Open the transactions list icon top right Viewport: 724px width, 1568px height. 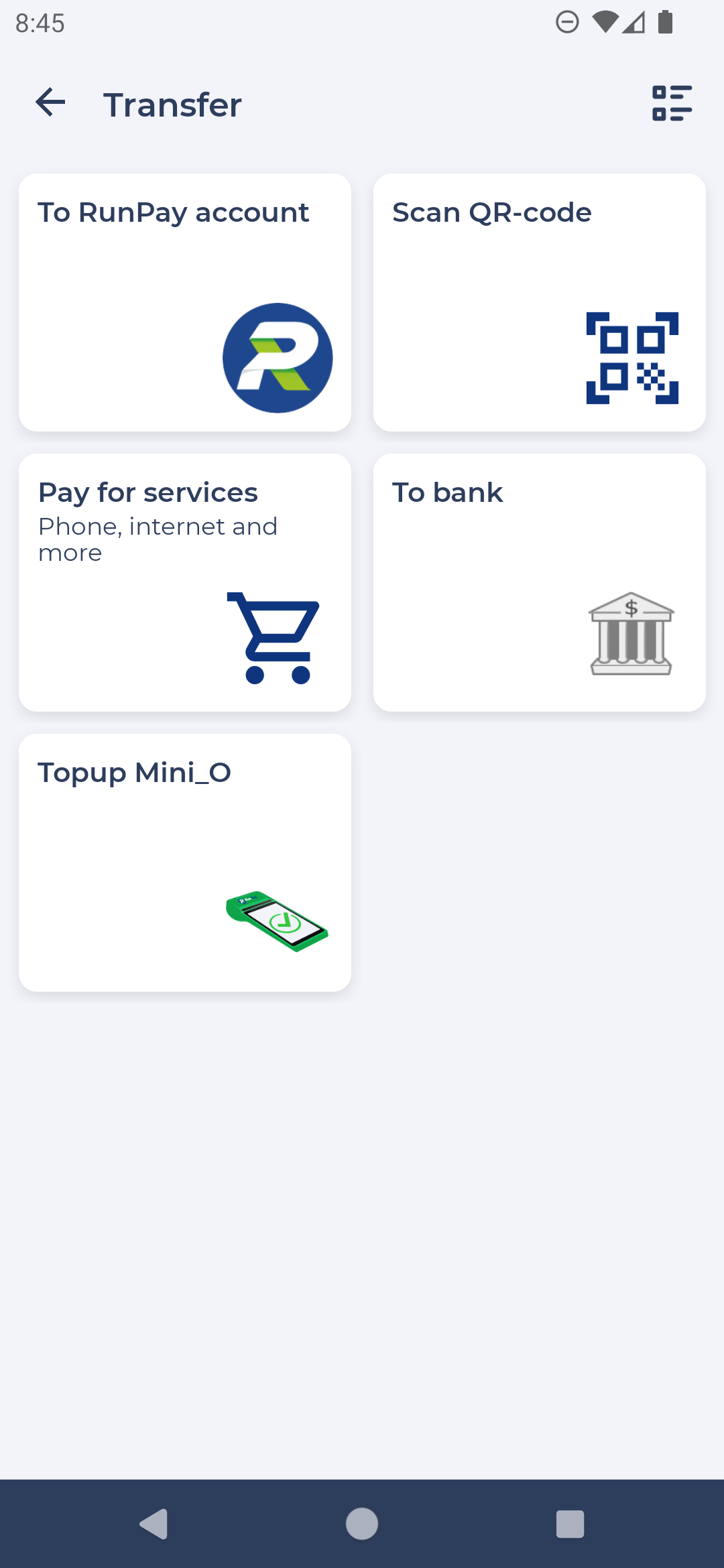pyautogui.click(x=672, y=104)
